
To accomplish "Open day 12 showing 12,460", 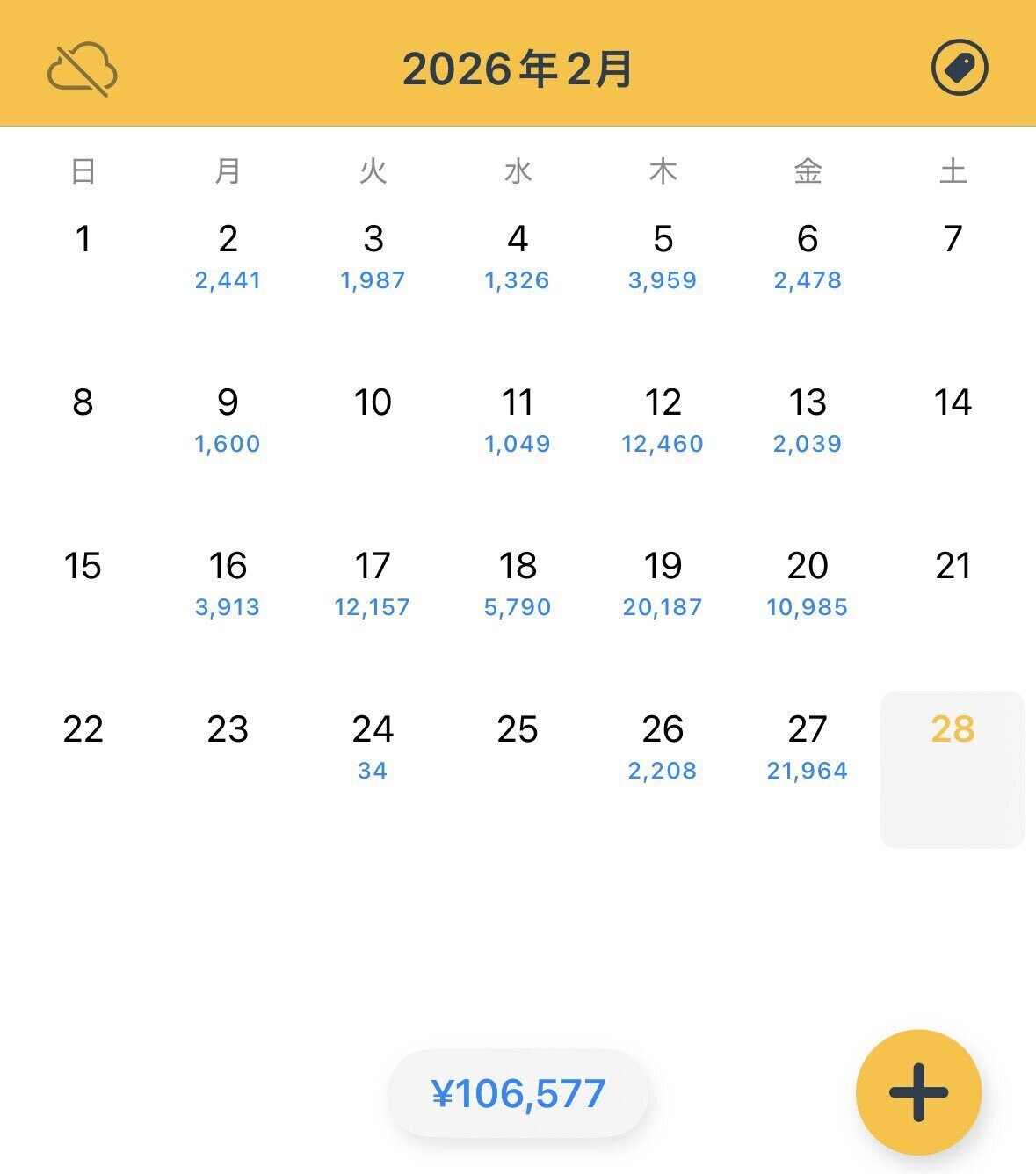I will [663, 419].
